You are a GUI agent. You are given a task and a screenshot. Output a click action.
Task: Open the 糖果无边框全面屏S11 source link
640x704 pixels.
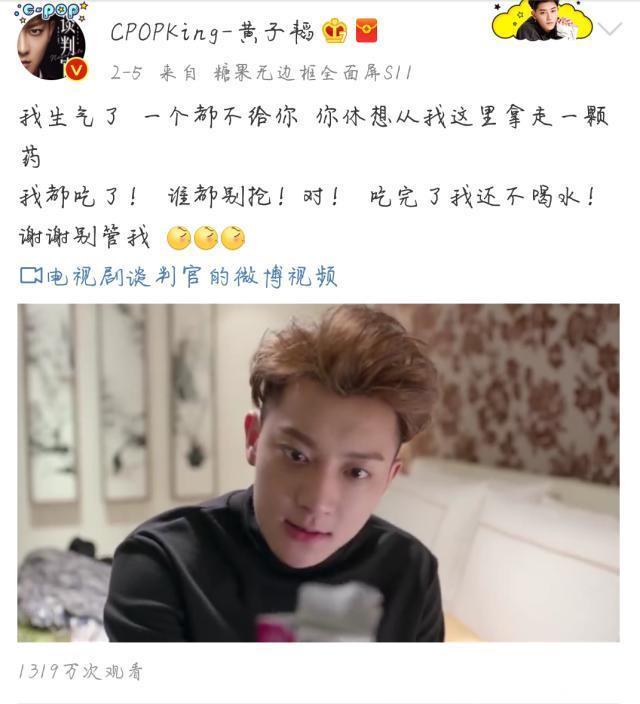click(x=313, y=73)
